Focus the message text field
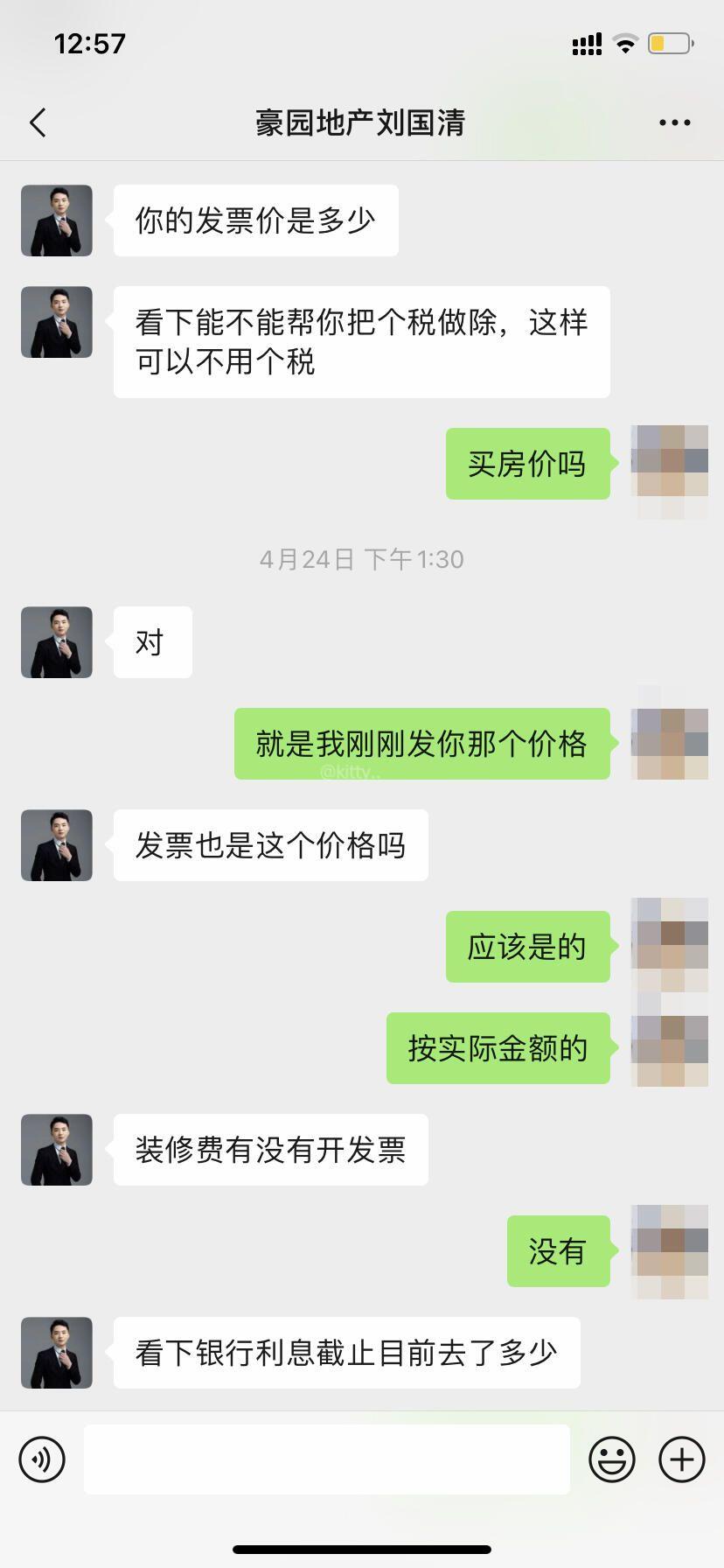The height and width of the screenshot is (1568, 724). click(x=326, y=1459)
